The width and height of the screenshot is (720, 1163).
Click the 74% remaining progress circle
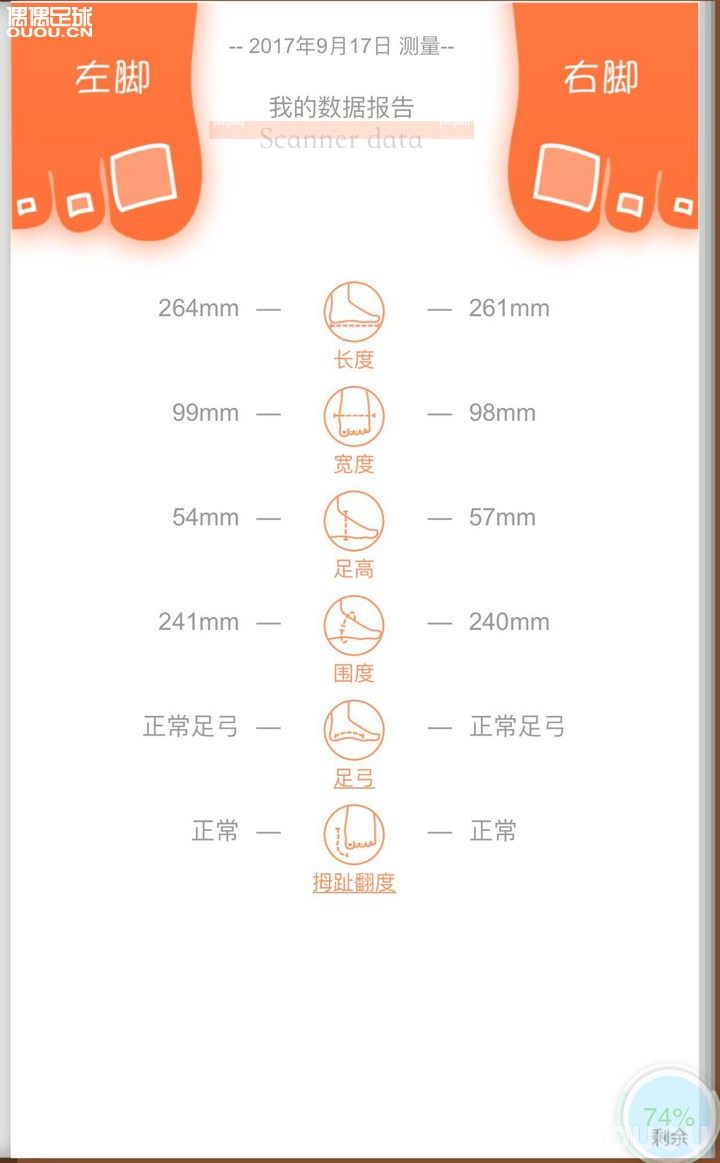pos(668,1115)
